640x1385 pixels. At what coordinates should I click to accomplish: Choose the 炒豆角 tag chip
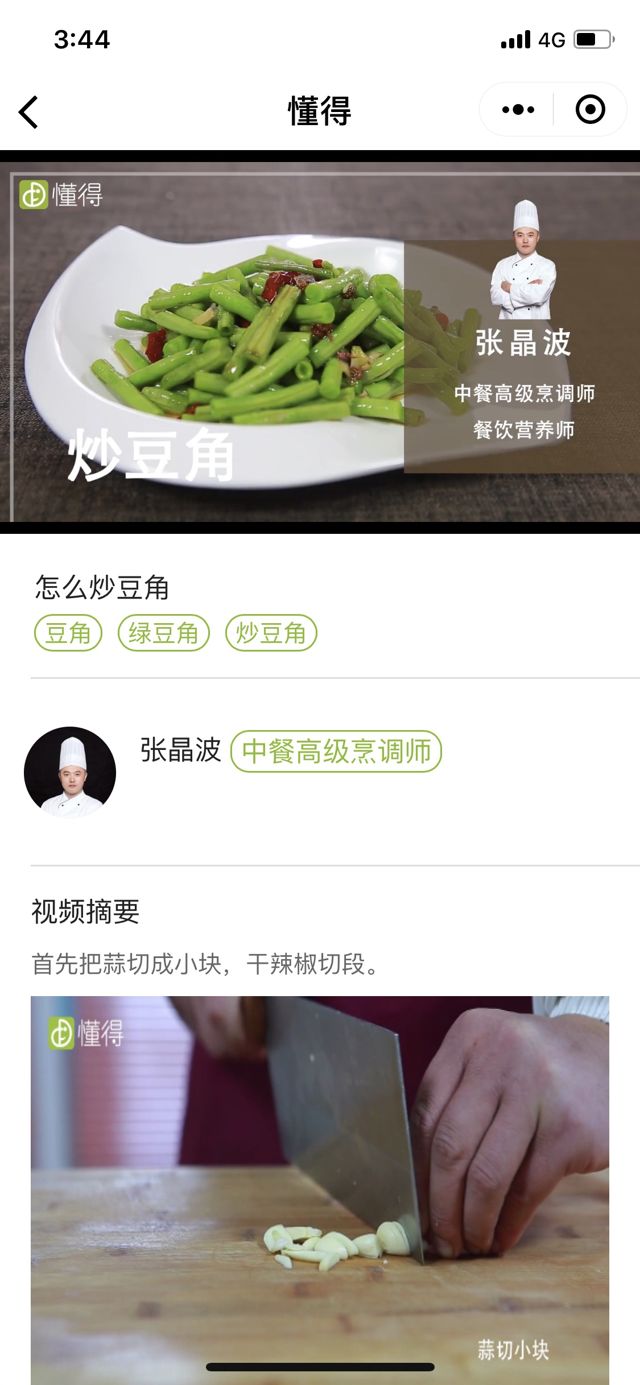[x=271, y=633]
